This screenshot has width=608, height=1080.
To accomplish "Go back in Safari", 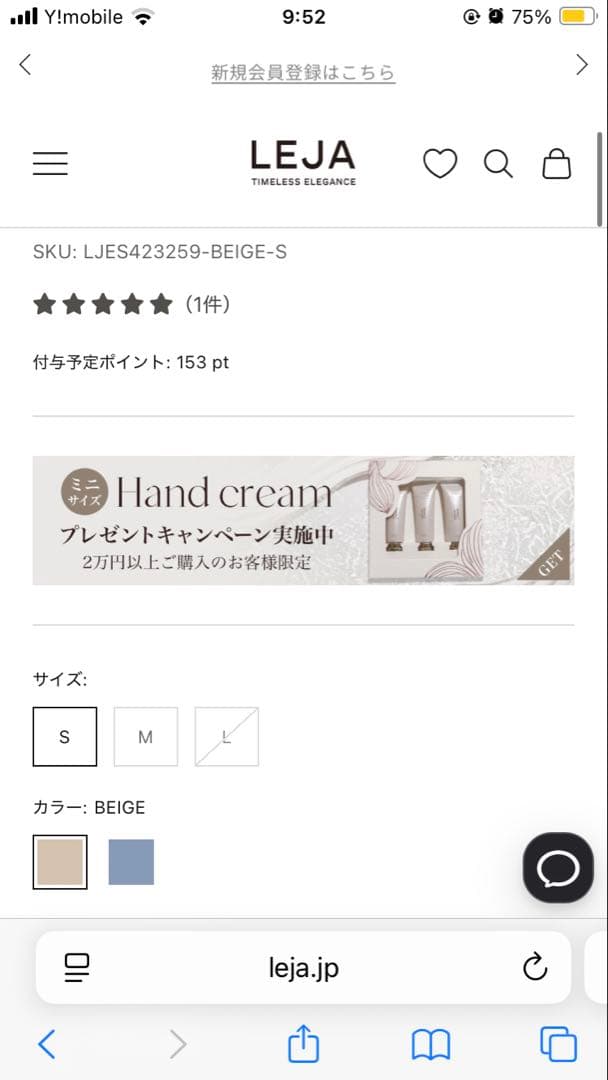I will (46, 1045).
